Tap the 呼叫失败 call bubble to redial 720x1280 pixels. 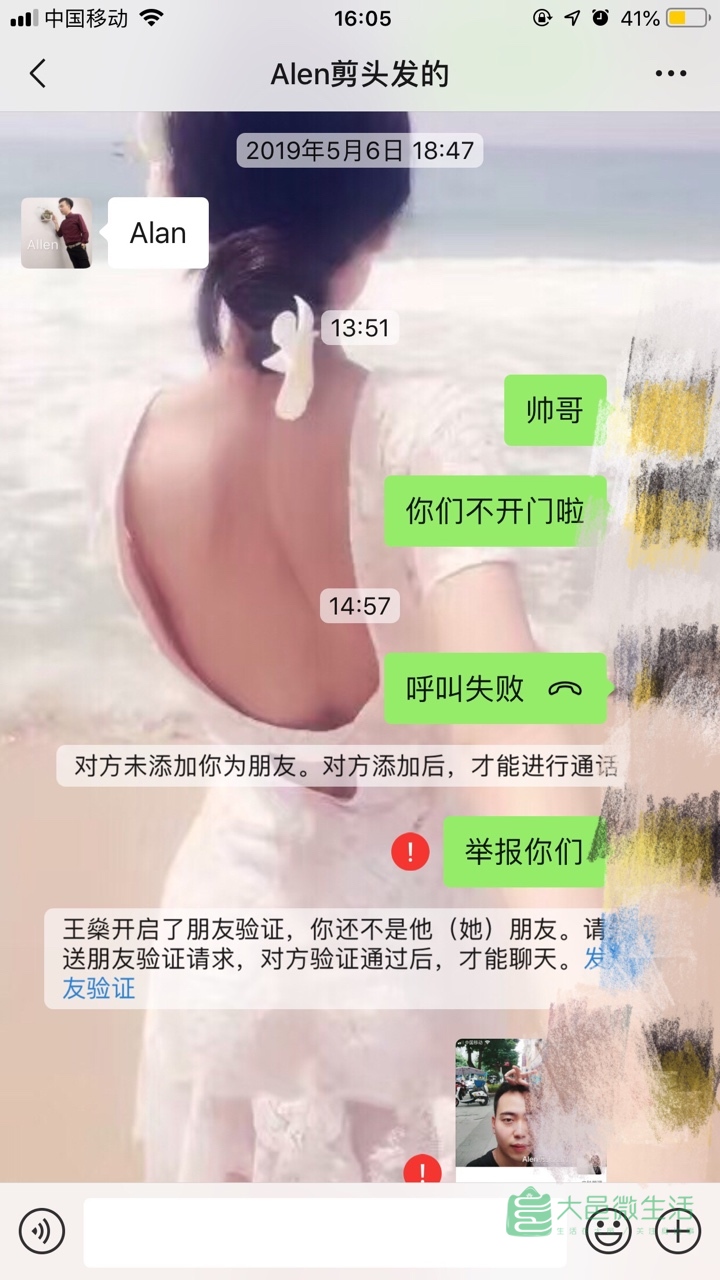495,689
